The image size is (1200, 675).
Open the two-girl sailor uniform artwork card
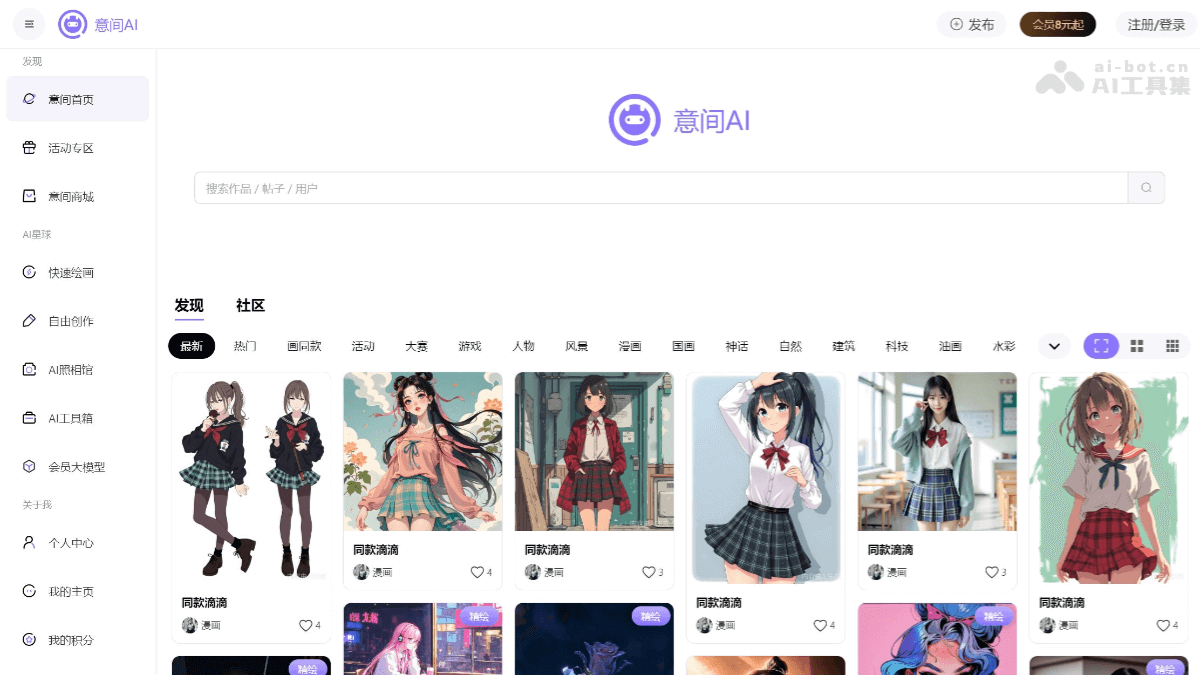click(251, 480)
